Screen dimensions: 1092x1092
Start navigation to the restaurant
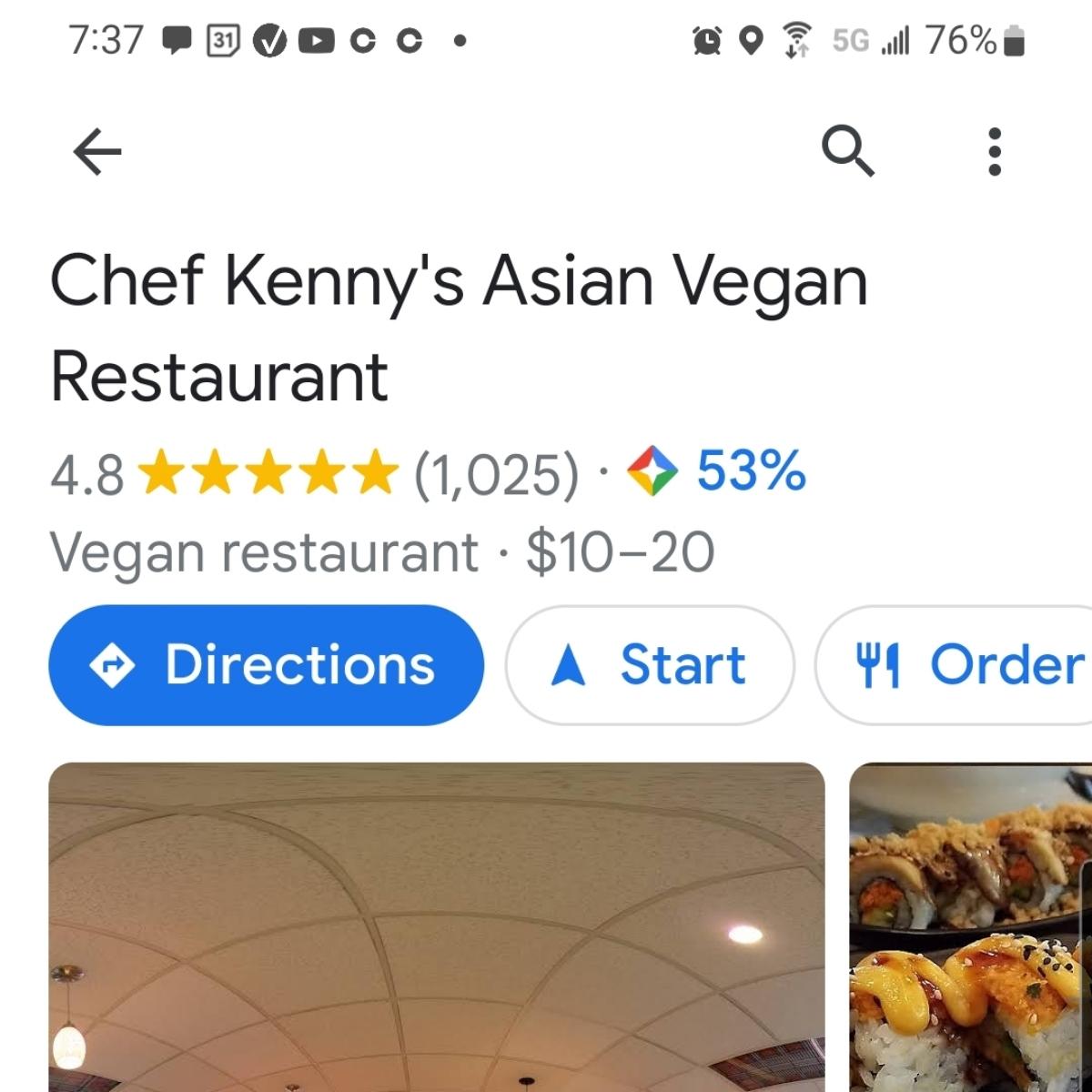click(650, 664)
